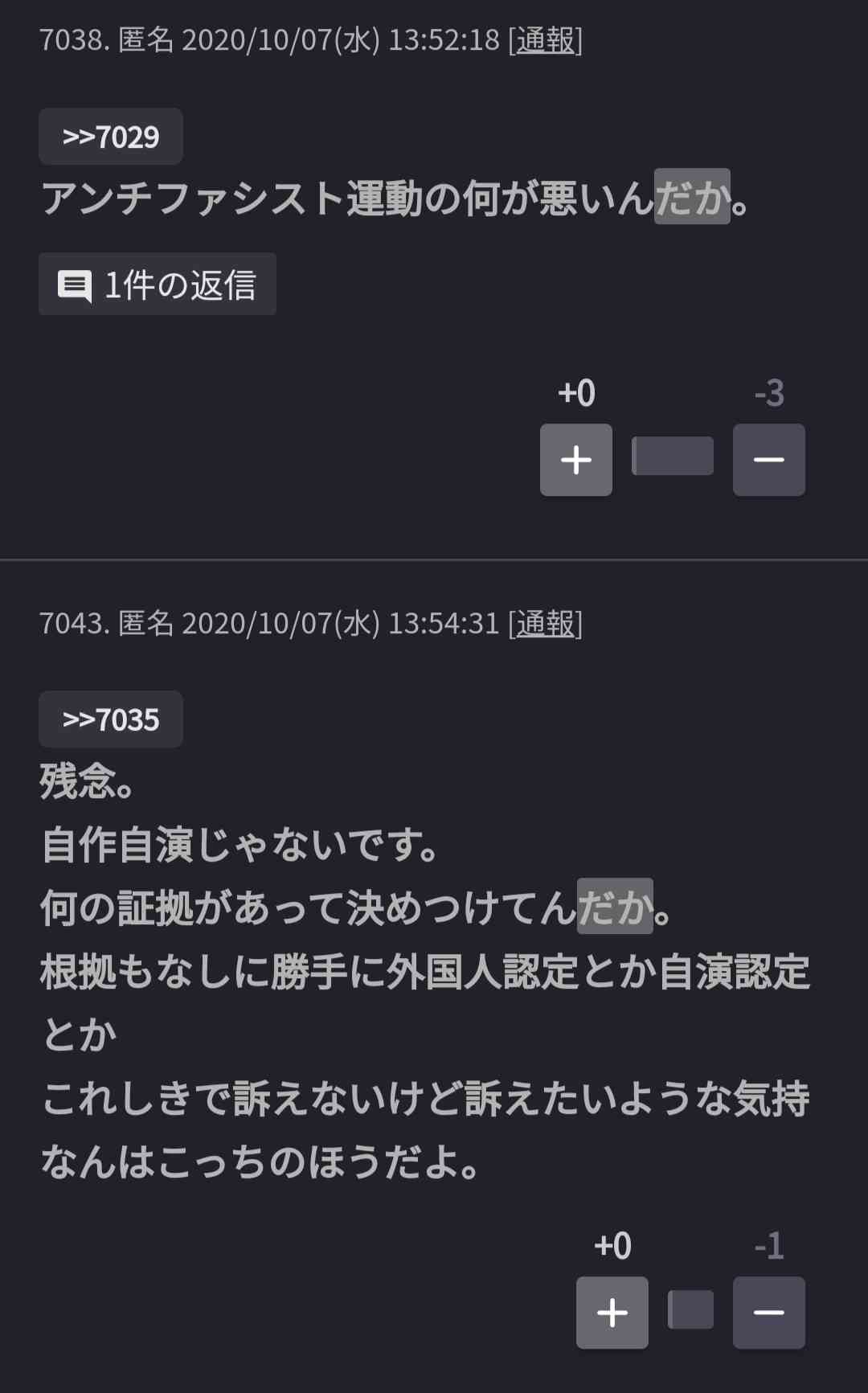
Task: Expand 1件の返信 under comment 7038
Action: click(x=158, y=285)
